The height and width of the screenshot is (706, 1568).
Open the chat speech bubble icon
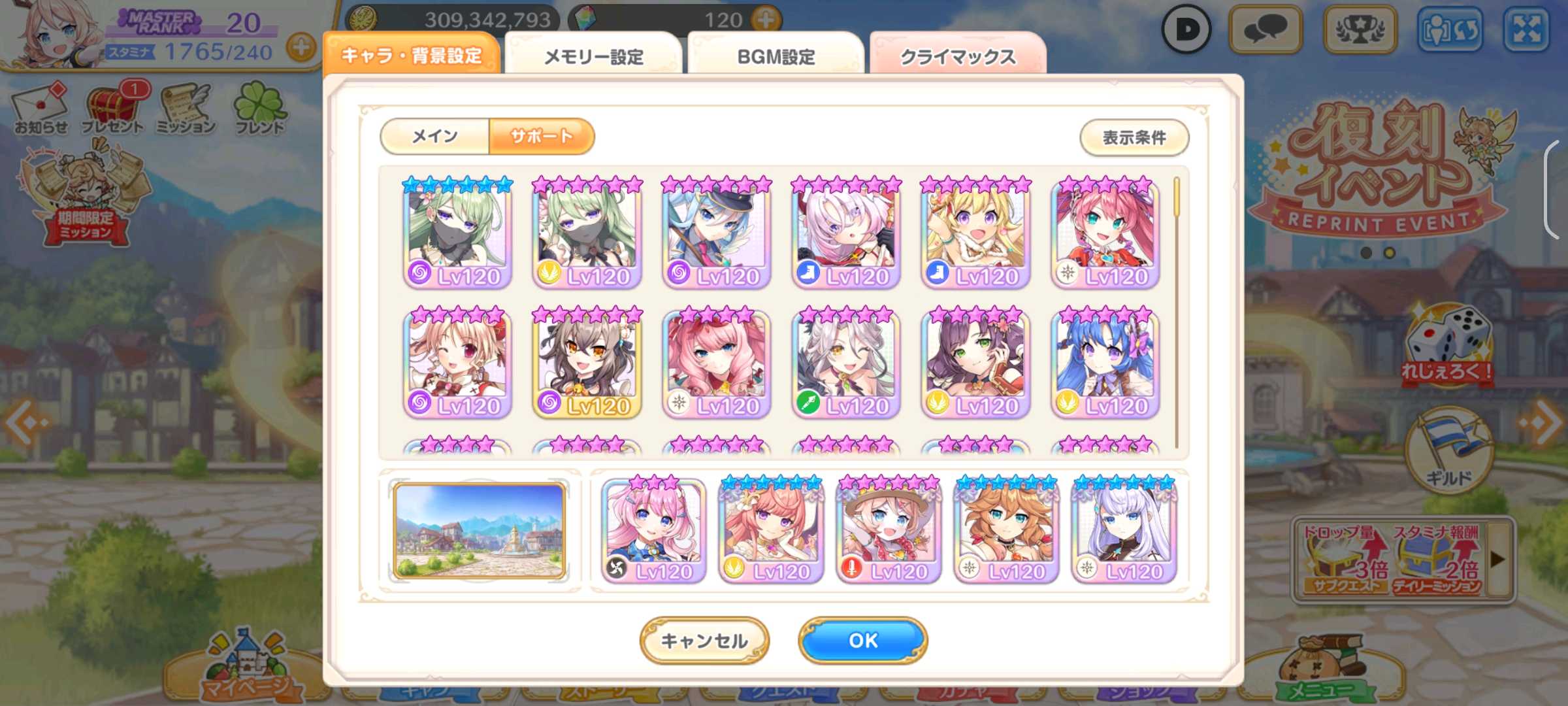click(x=1265, y=29)
